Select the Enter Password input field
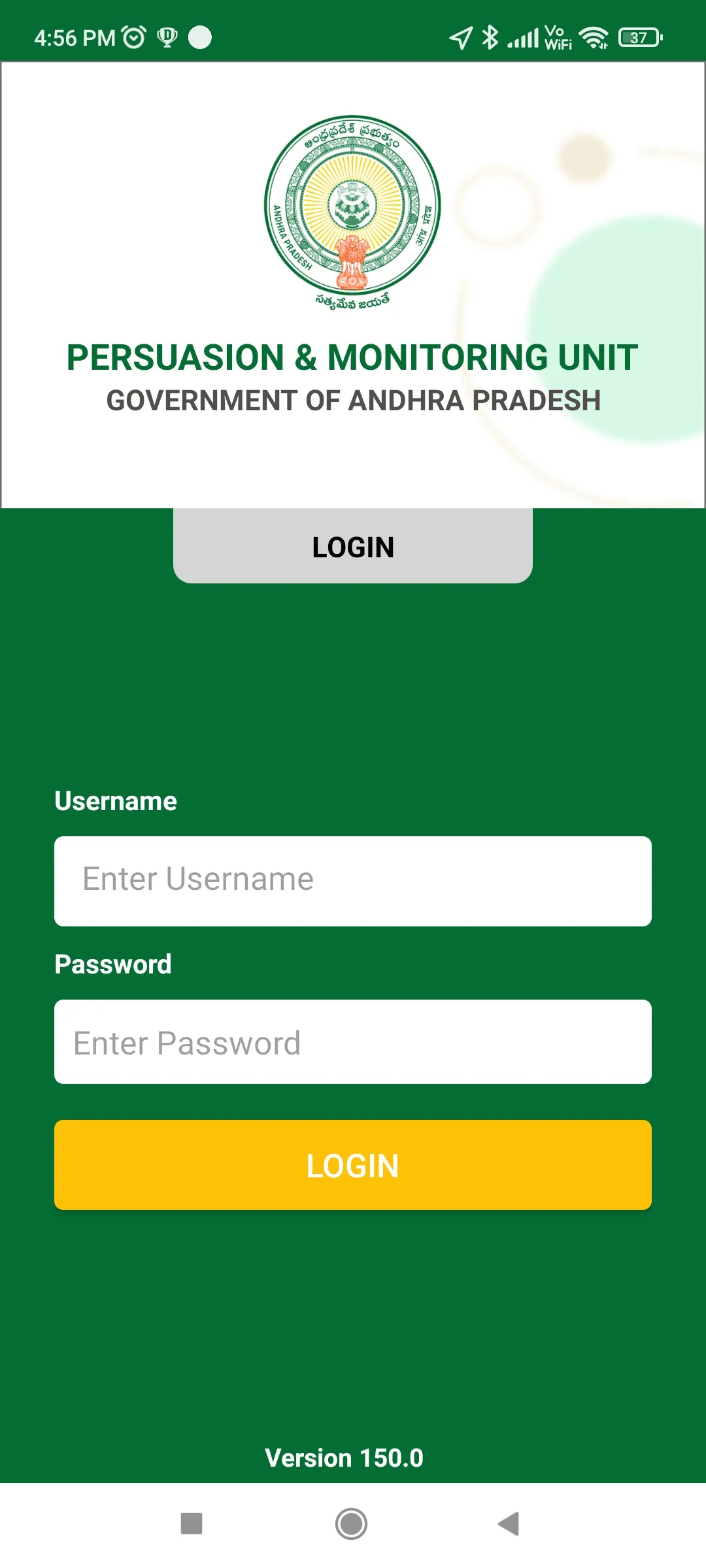This screenshot has width=706, height=1568. [x=353, y=1041]
